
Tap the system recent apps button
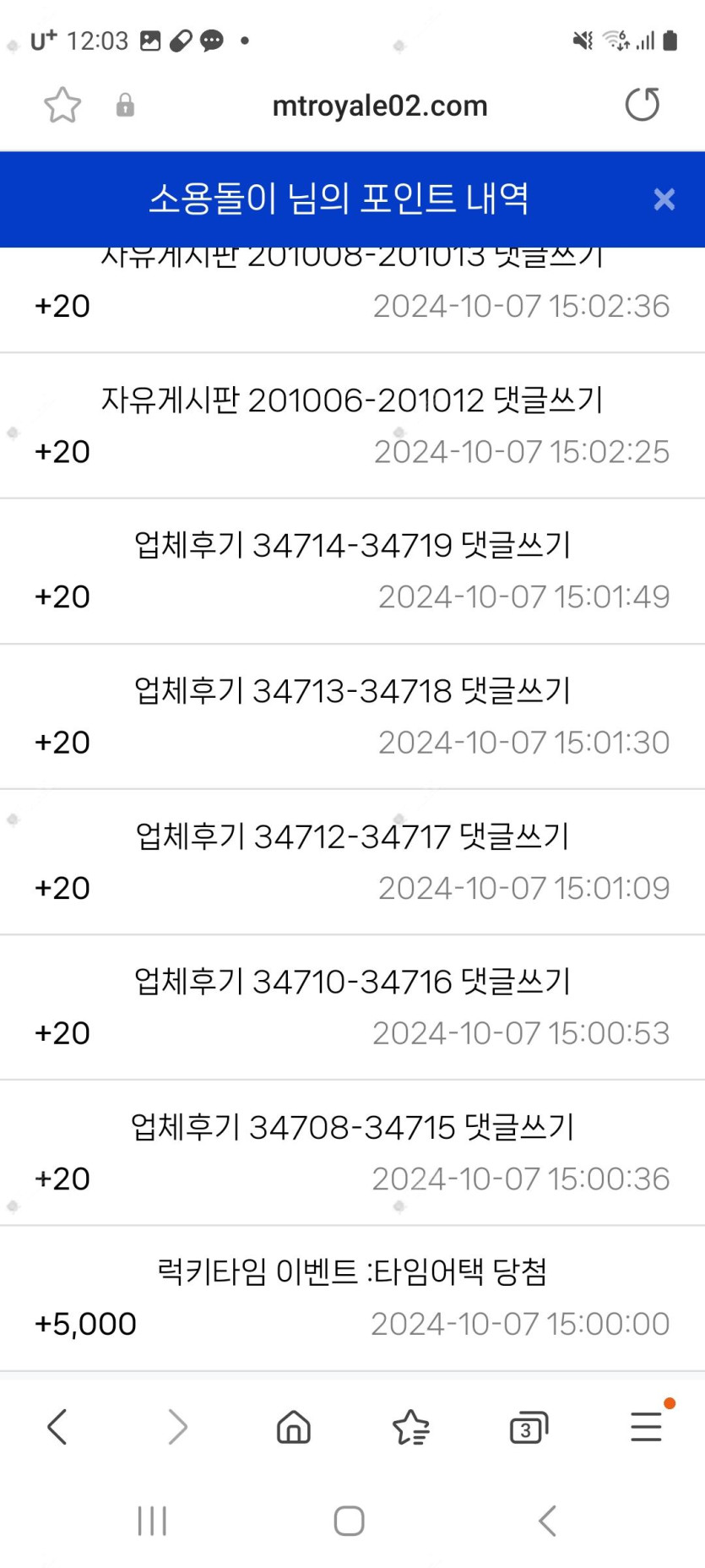click(152, 1521)
